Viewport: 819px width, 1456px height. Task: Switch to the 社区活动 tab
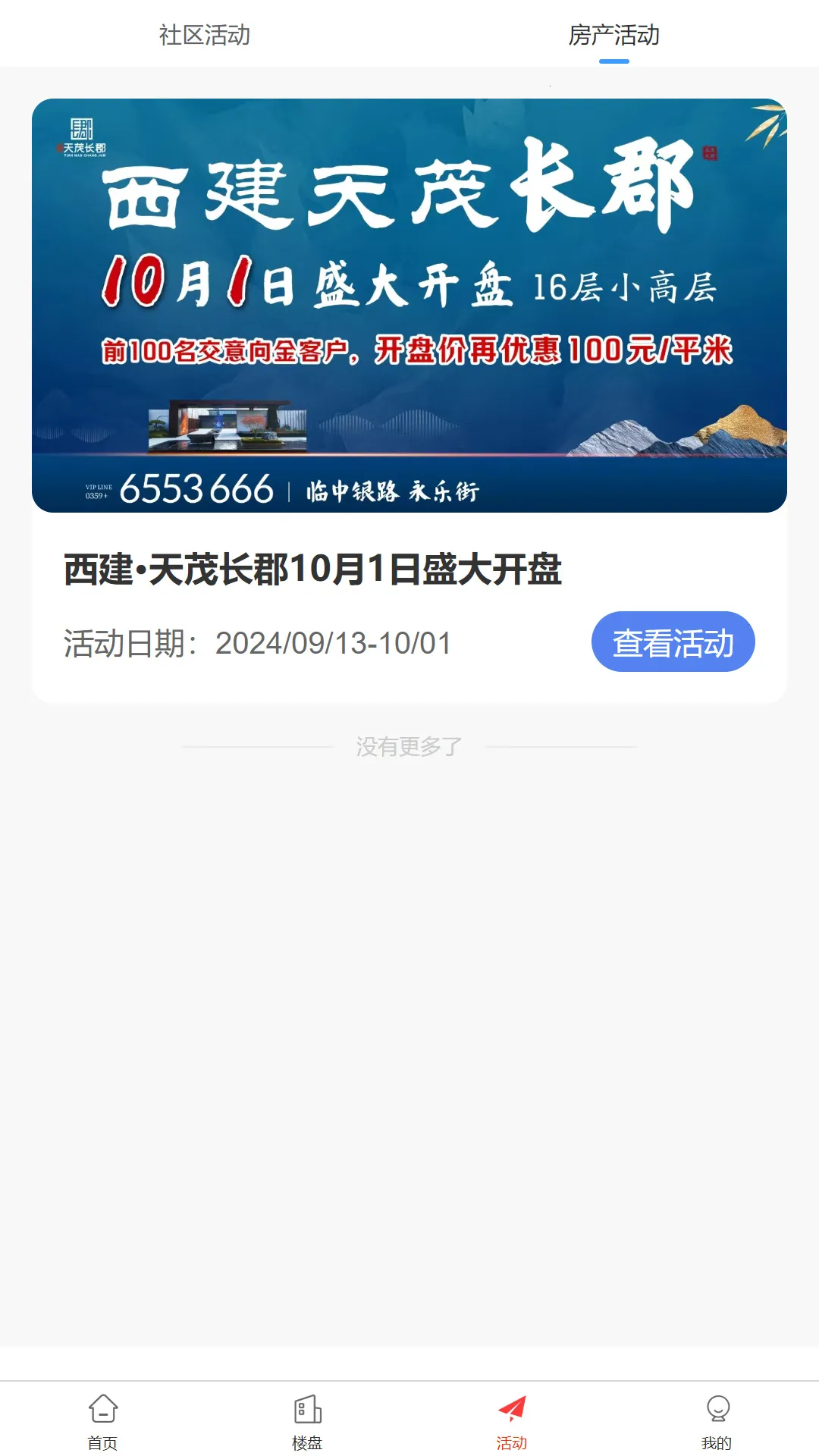pyautogui.click(x=206, y=35)
